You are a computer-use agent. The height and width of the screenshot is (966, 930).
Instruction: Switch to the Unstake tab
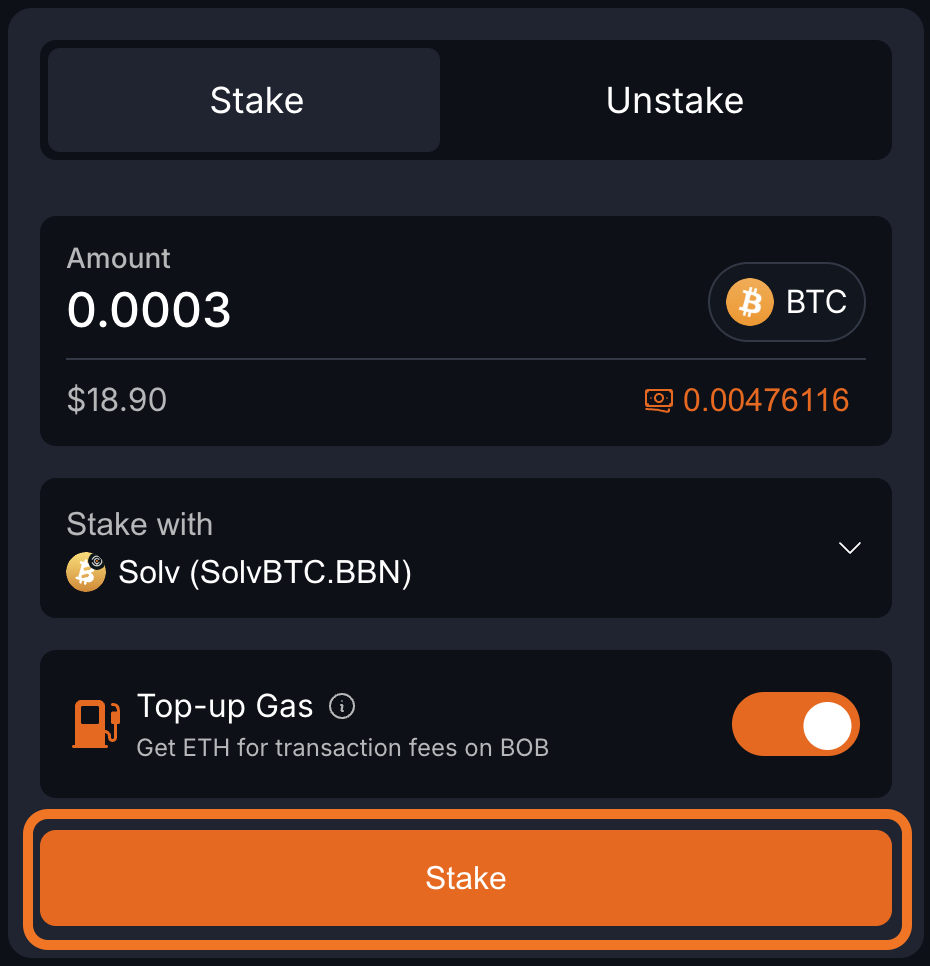674,101
